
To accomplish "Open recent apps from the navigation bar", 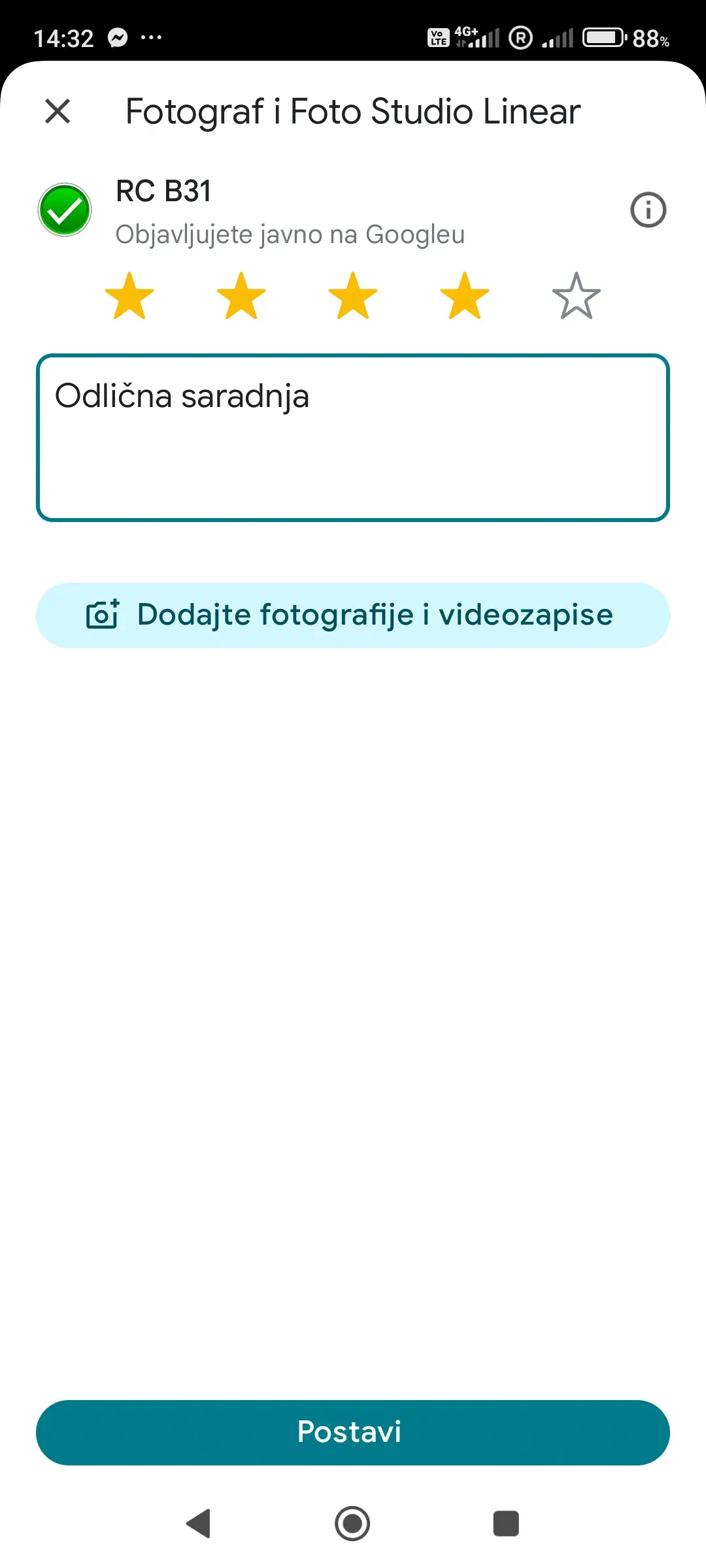I will (505, 1523).
